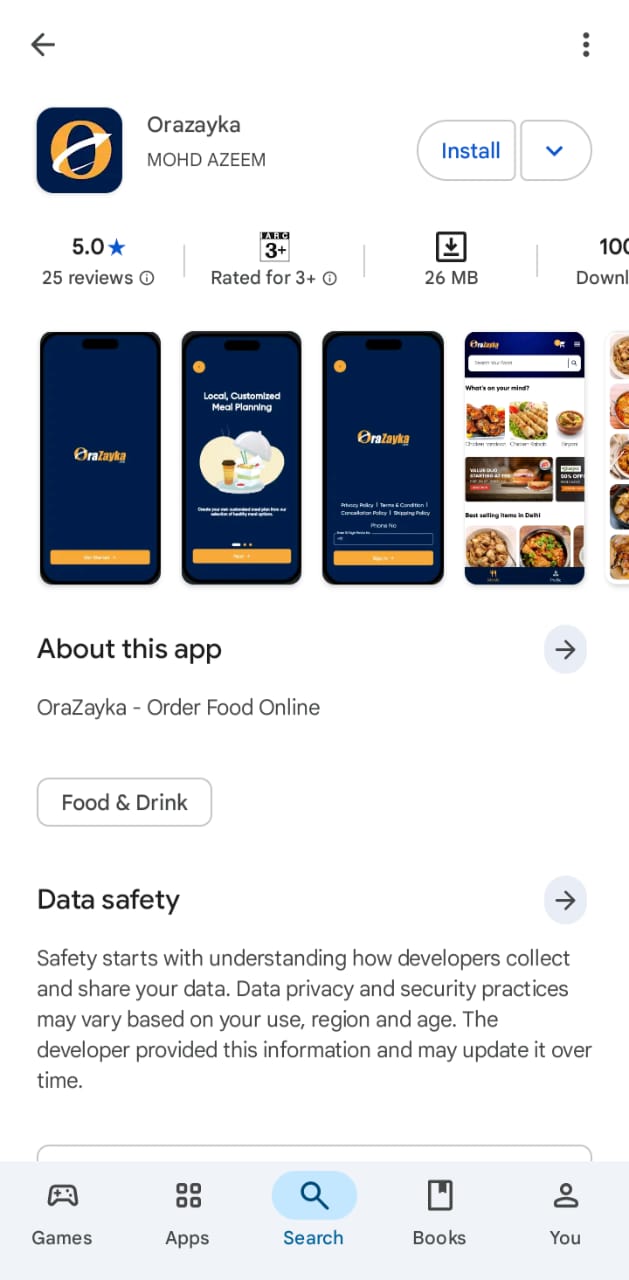
Task: Expand the dropdown next to Install
Action: 555,151
